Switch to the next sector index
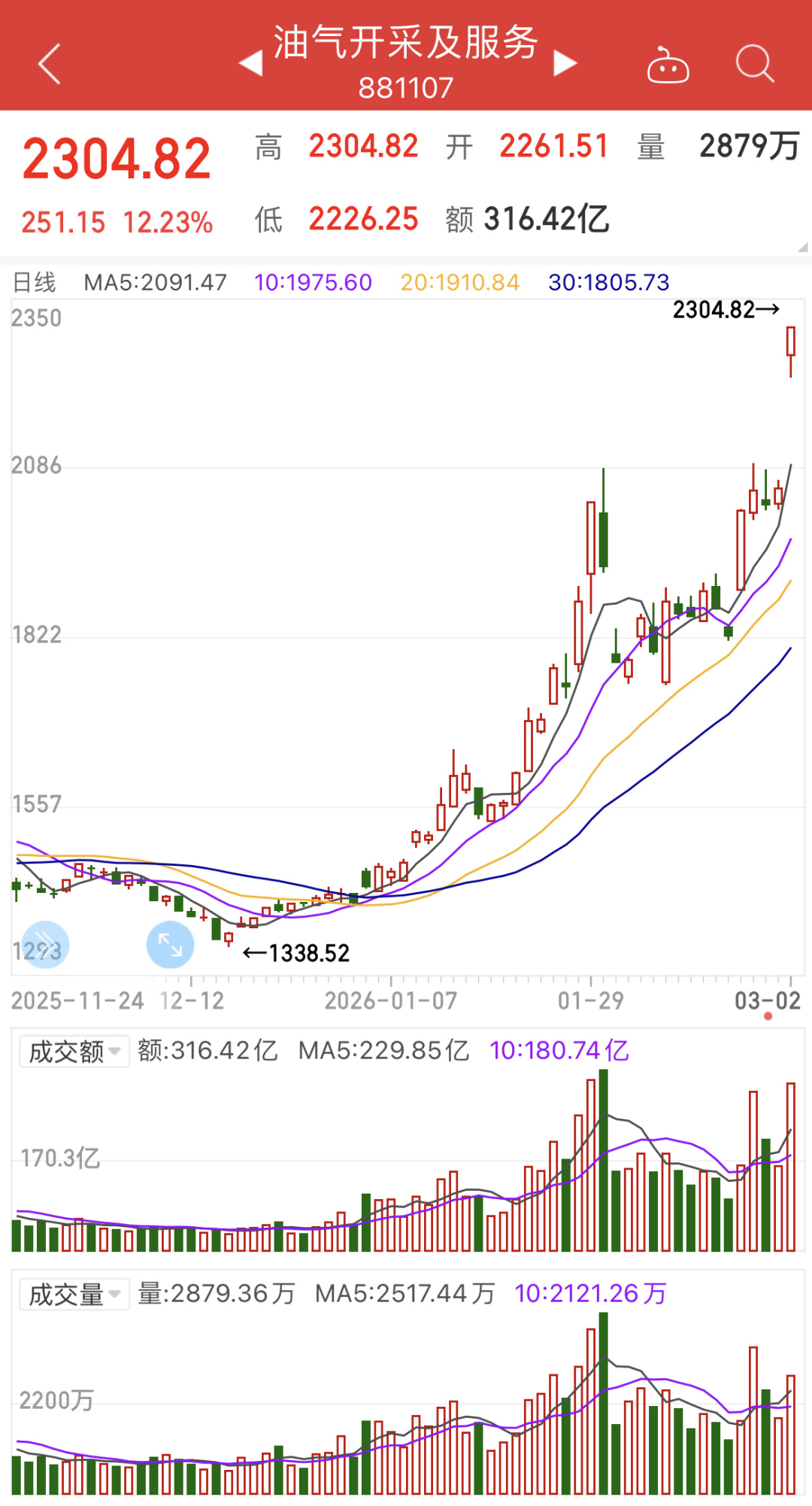Image resolution: width=812 pixels, height=1506 pixels. [x=565, y=63]
